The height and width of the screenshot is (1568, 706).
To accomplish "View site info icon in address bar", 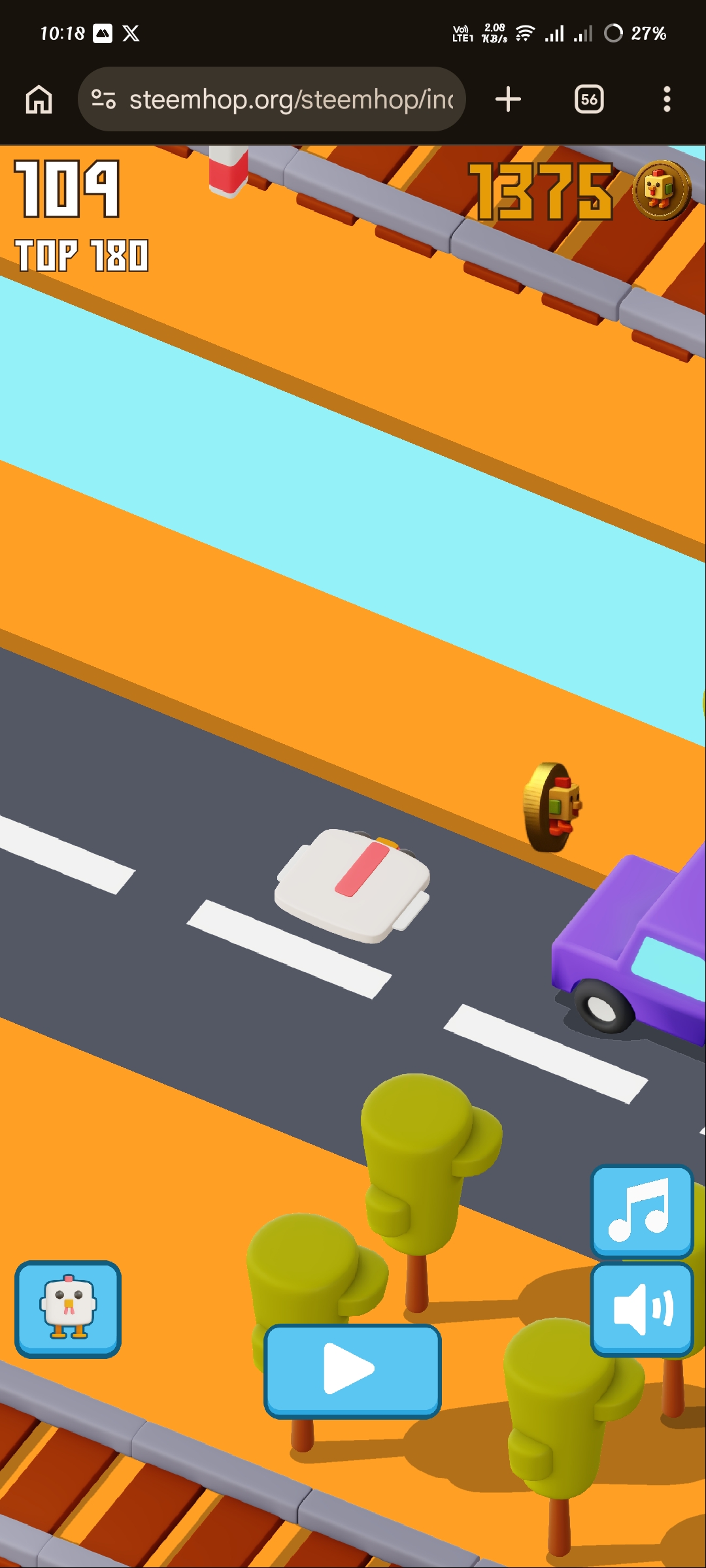I will pyautogui.click(x=103, y=99).
